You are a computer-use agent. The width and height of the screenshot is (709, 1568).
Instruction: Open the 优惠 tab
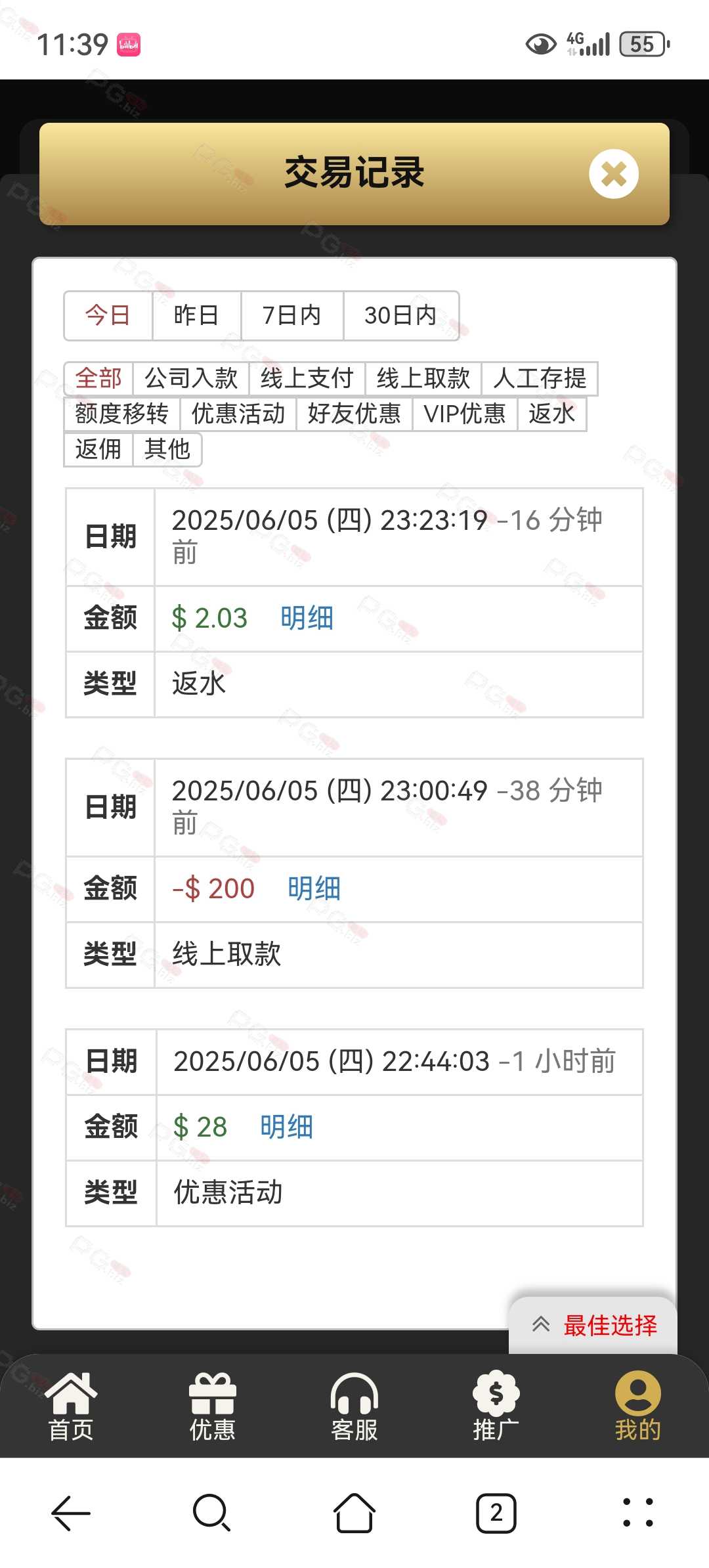(213, 1406)
